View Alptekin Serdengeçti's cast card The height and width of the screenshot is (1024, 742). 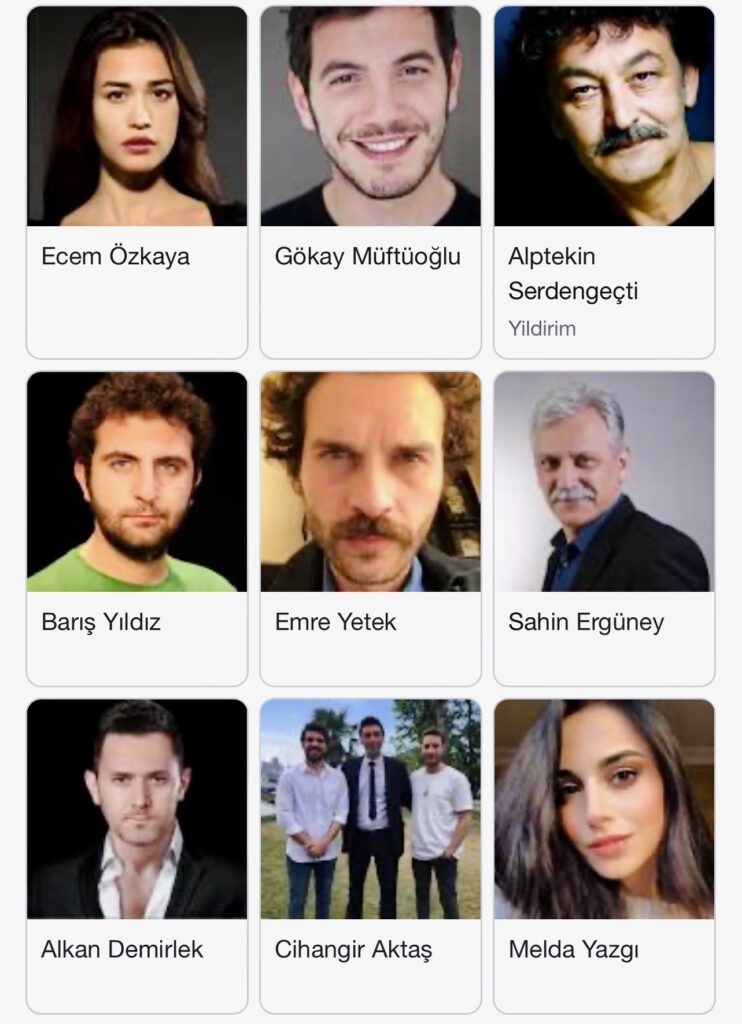604,182
